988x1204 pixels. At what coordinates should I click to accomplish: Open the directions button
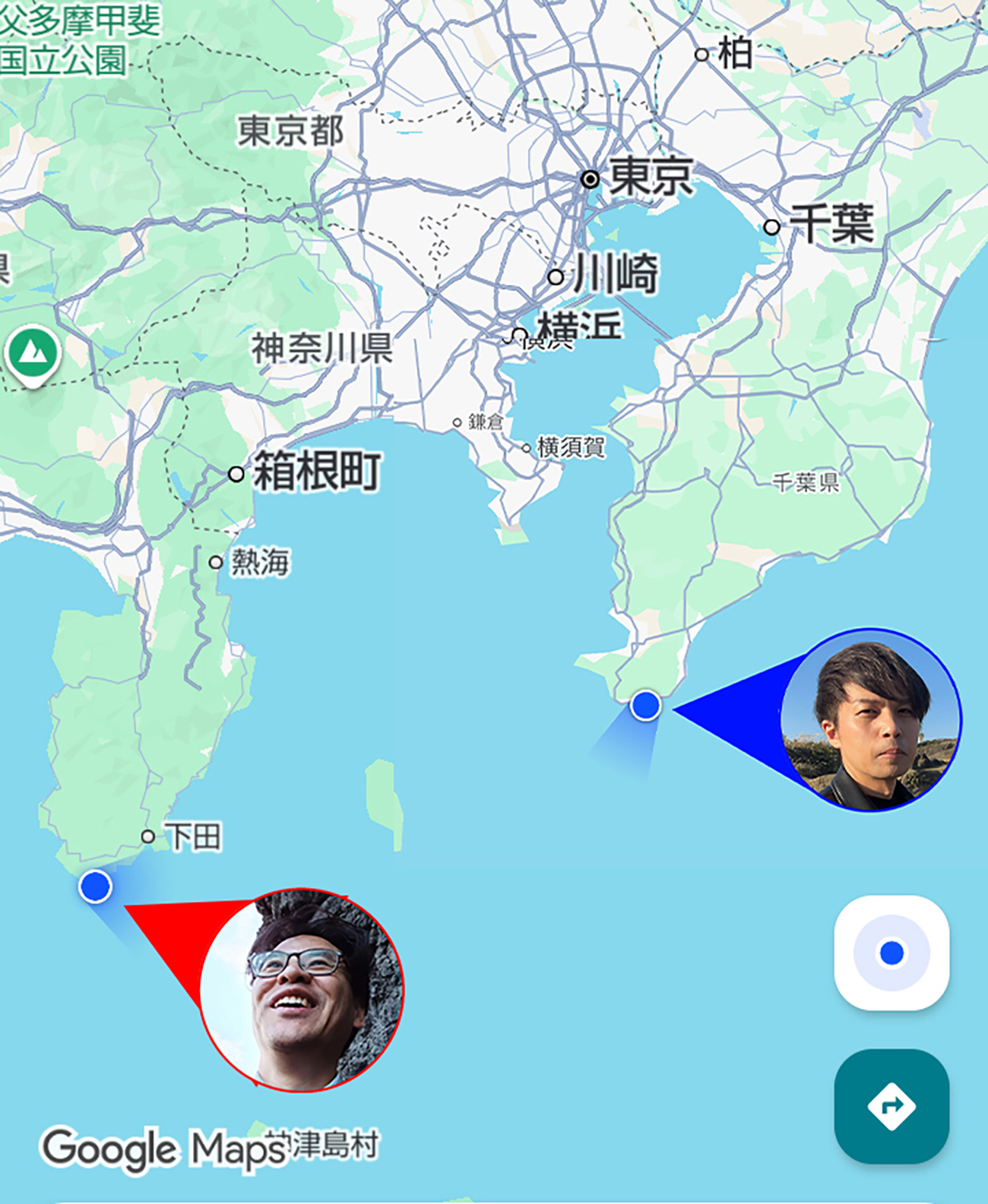(x=891, y=1105)
